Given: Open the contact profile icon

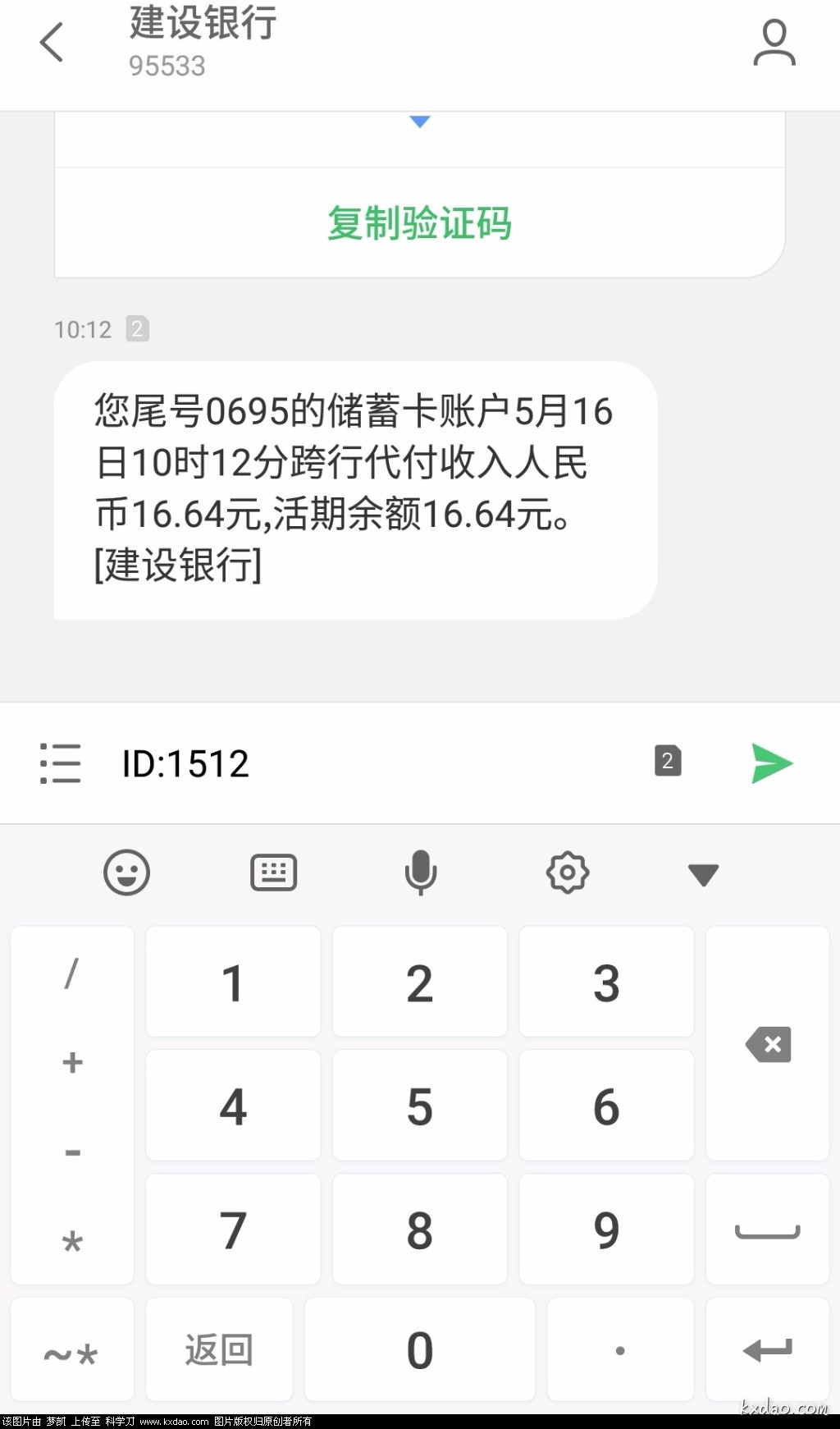Looking at the screenshot, I should pyautogui.click(x=774, y=44).
